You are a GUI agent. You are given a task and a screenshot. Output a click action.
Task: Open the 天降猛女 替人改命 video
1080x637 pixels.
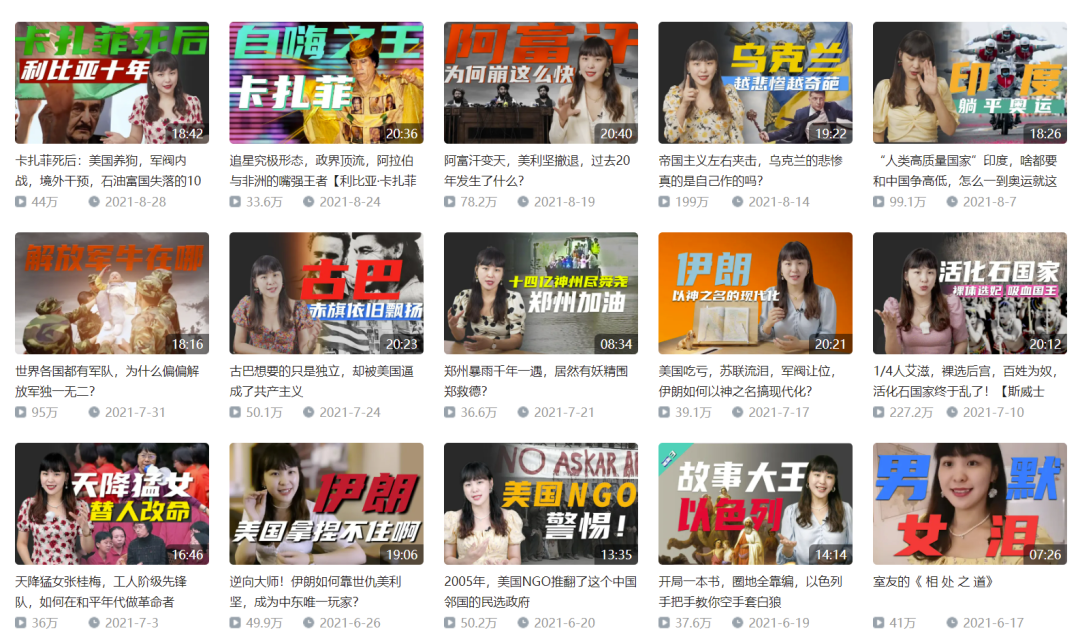click(112, 504)
